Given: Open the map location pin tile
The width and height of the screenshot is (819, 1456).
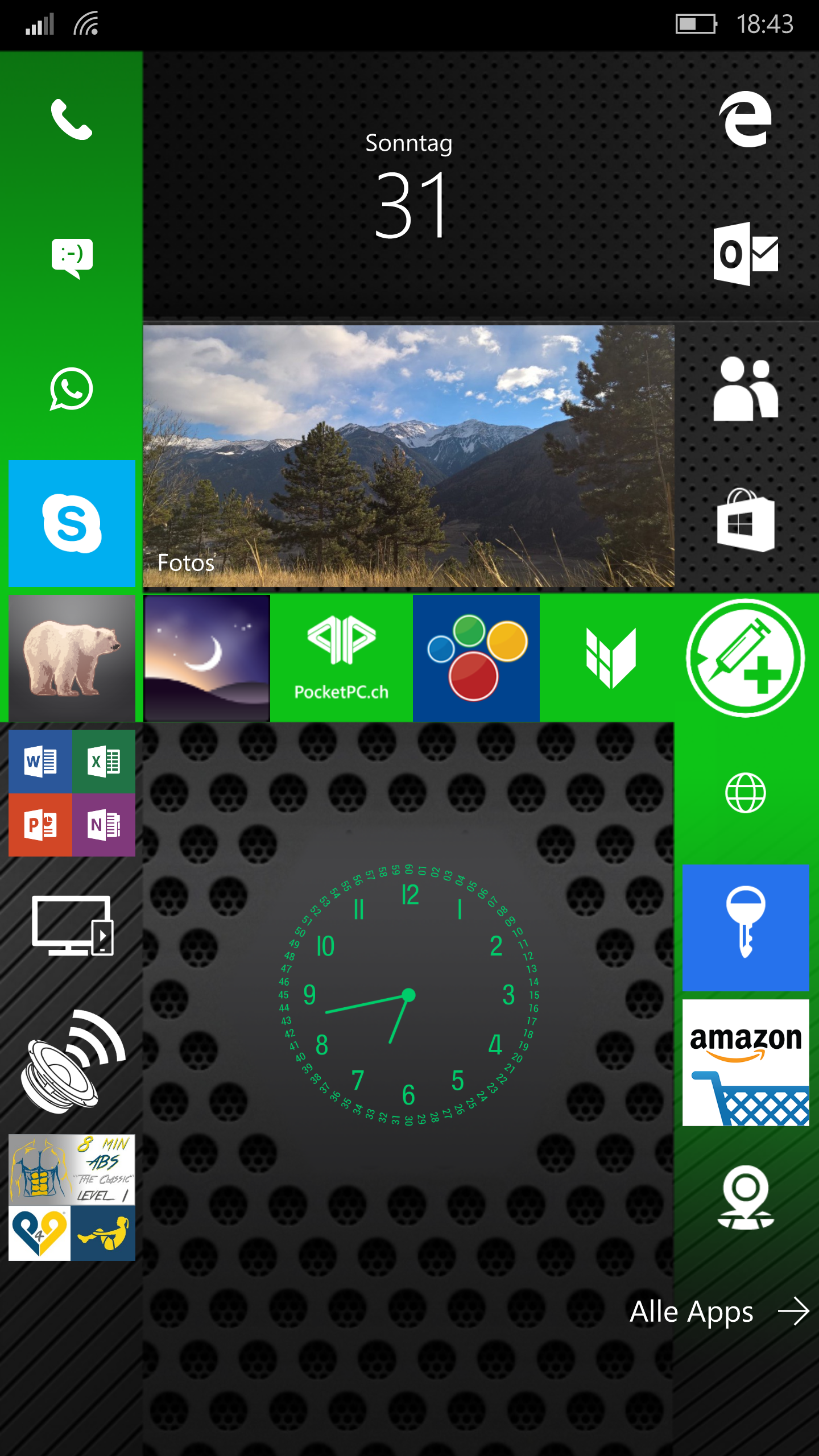Looking at the screenshot, I should point(746,1197).
